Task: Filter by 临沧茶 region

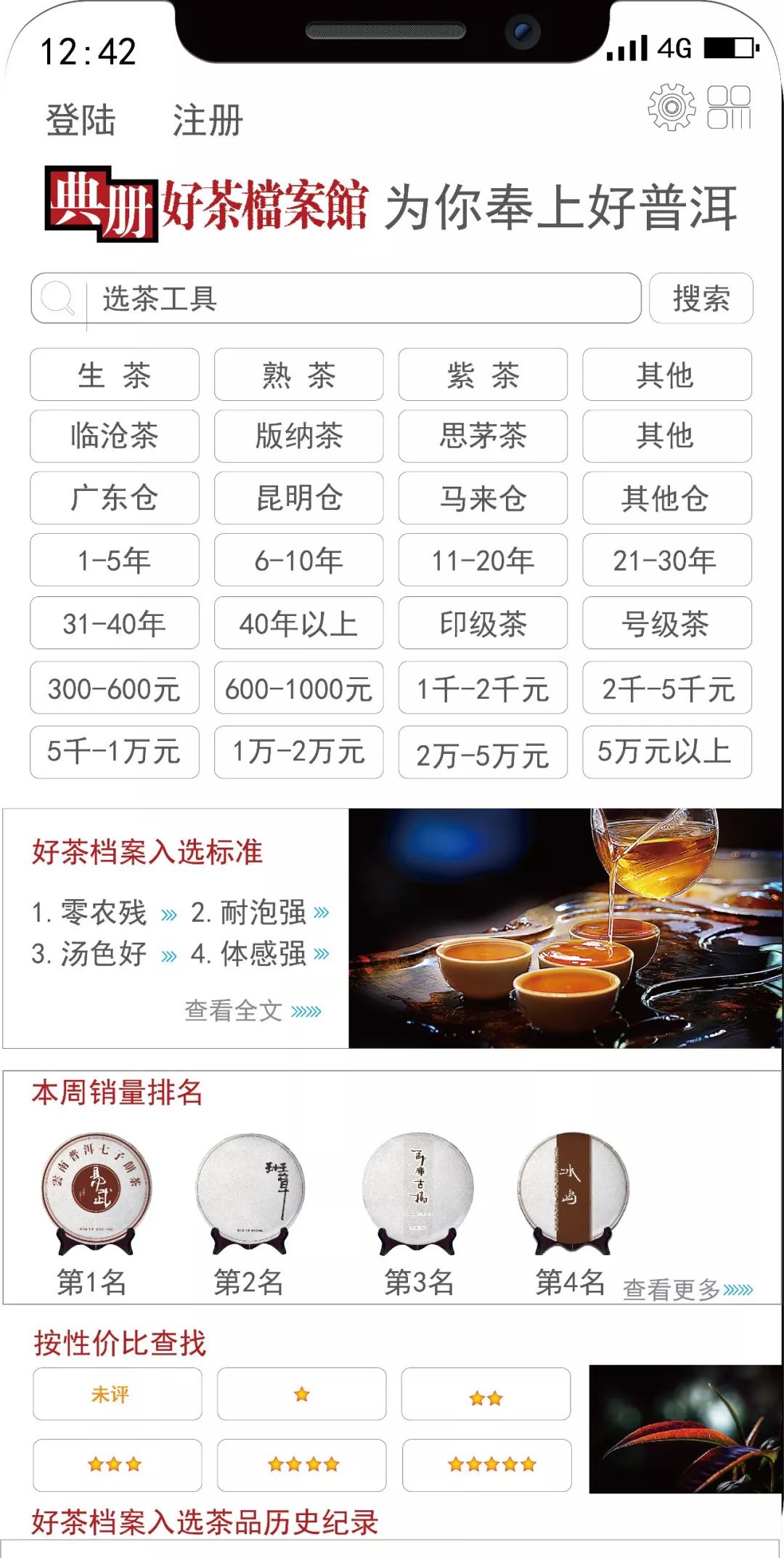Action: 115,436
